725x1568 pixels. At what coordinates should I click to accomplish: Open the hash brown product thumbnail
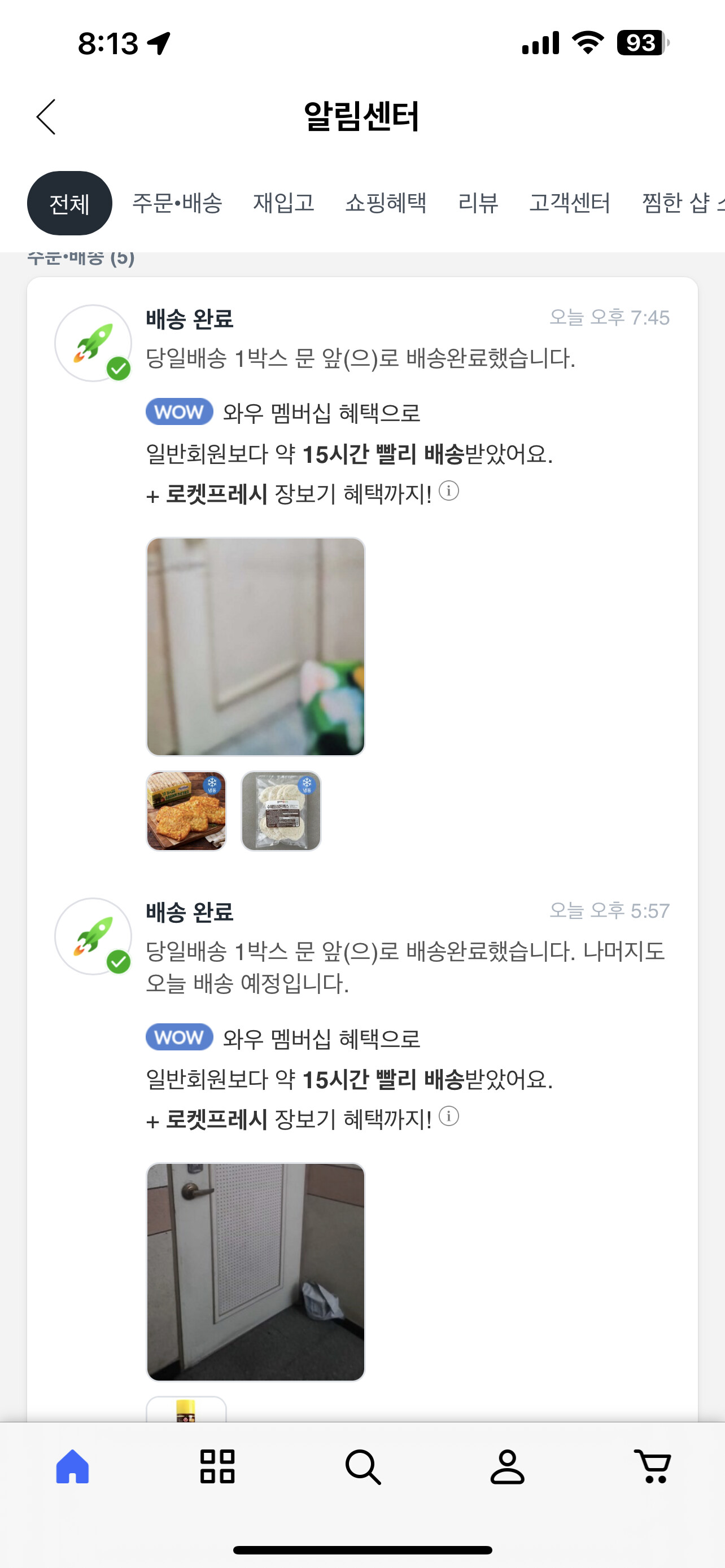click(186, 811)
